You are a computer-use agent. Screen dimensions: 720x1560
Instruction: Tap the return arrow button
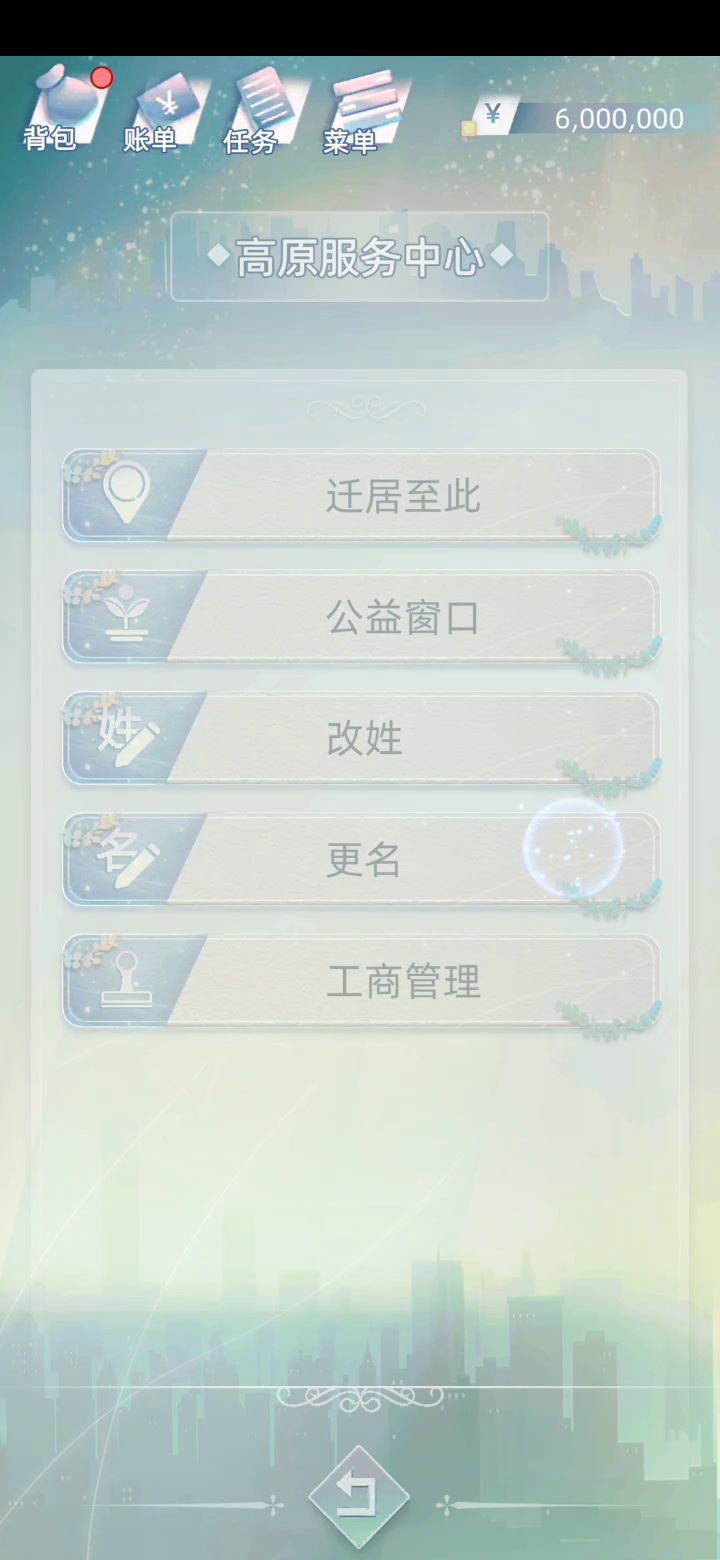[x=358, y=1497]
